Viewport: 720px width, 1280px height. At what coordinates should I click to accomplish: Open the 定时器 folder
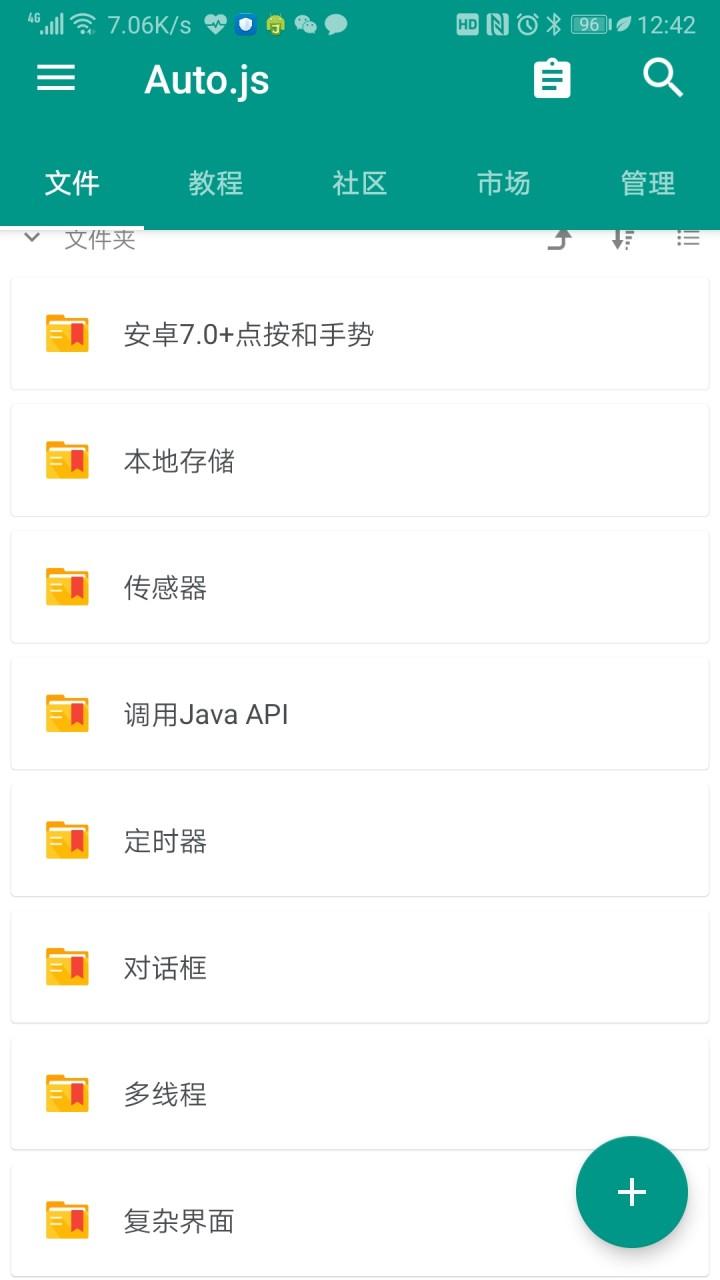point(360,840)
